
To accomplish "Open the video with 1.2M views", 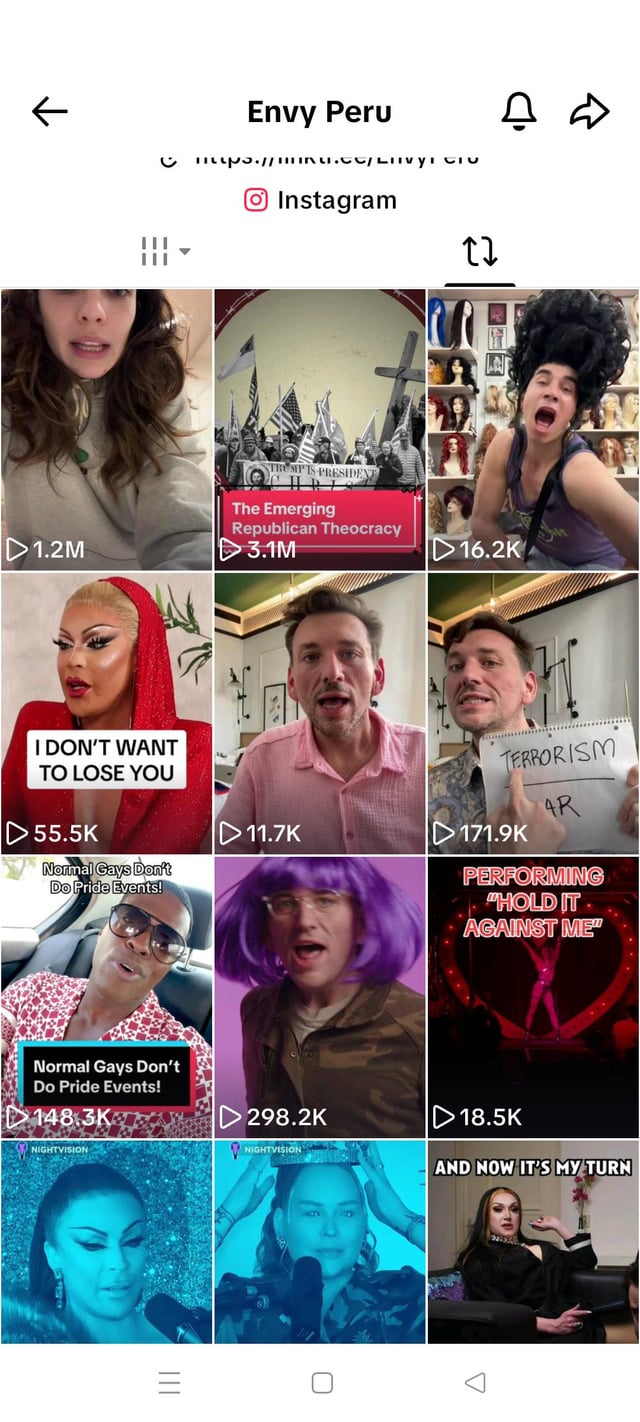I will (x=107, y=430).
